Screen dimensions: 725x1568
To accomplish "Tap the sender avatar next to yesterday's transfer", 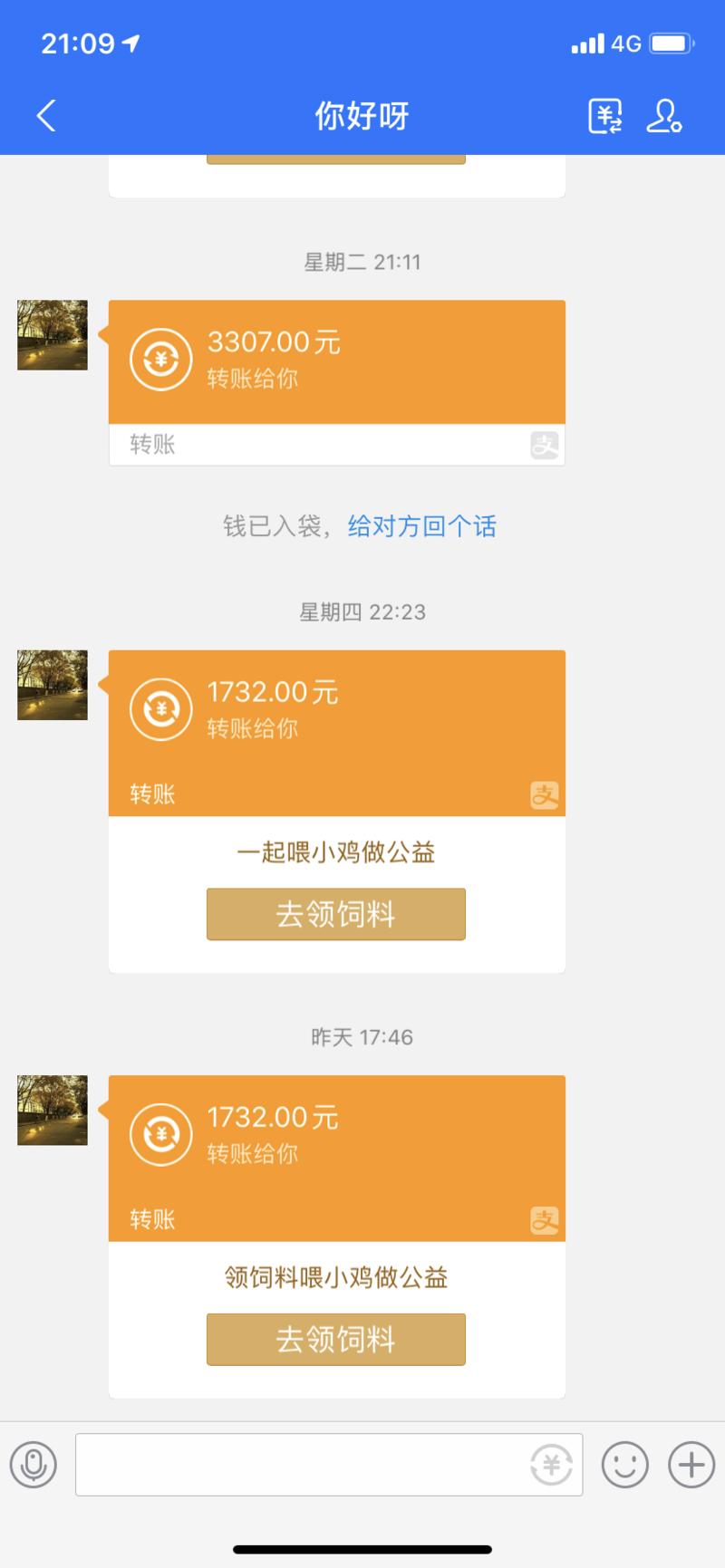I will pos(52,1111).
